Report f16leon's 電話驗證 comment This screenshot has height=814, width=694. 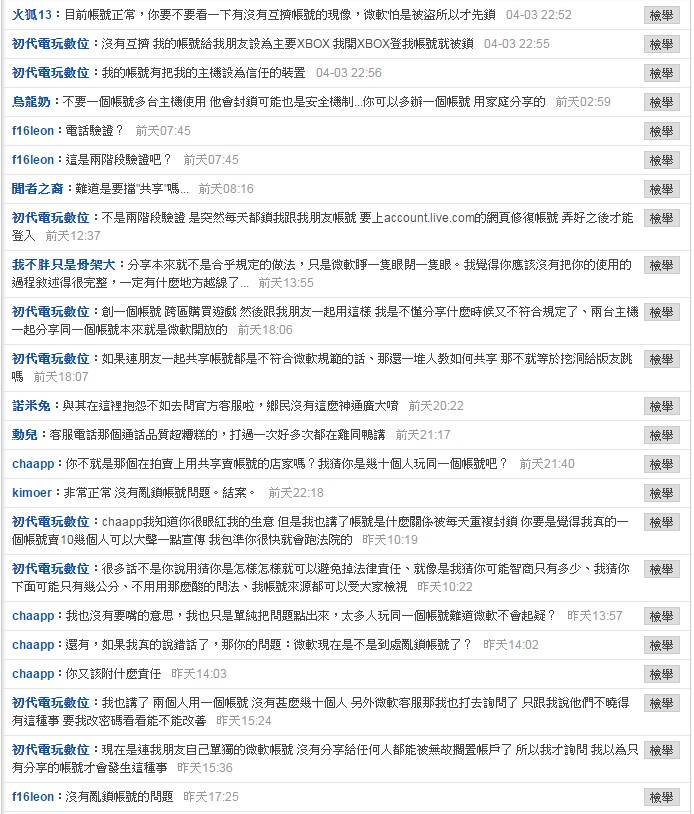(x=661, y=131)
